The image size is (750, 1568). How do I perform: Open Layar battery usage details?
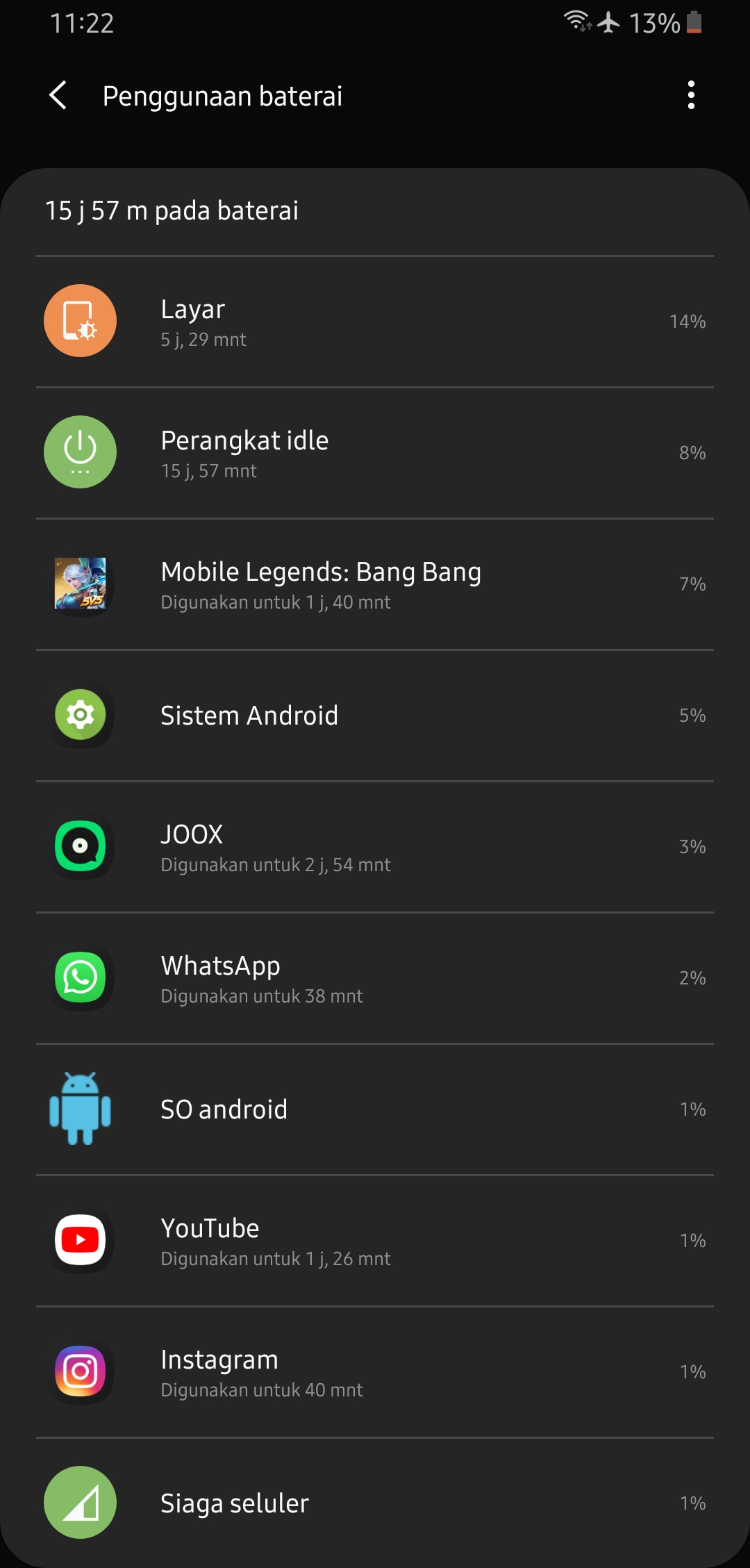tap(375, 322)
